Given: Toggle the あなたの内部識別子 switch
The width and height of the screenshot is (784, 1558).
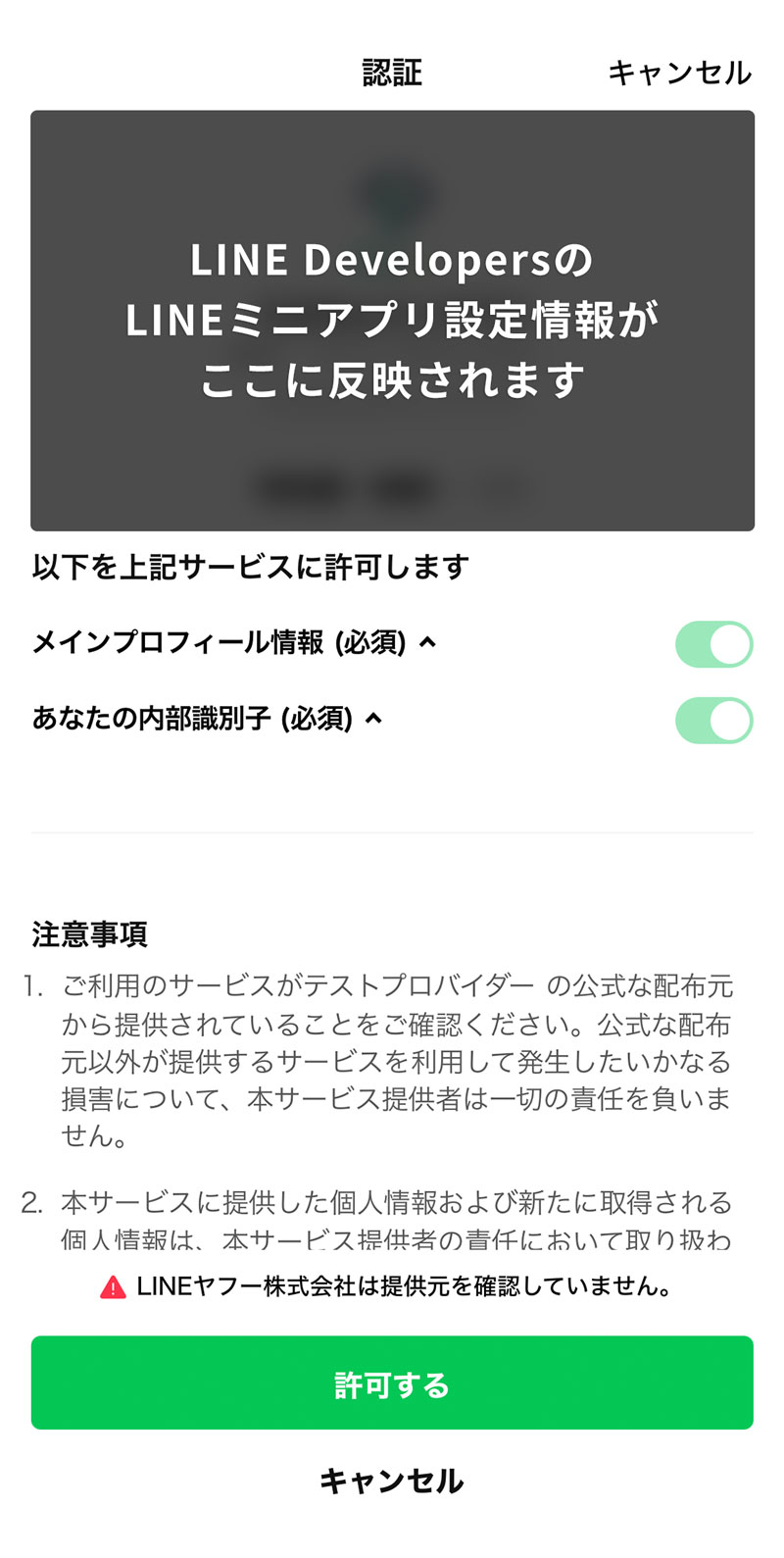Looking at the screenshot, I should coord(714,721).
